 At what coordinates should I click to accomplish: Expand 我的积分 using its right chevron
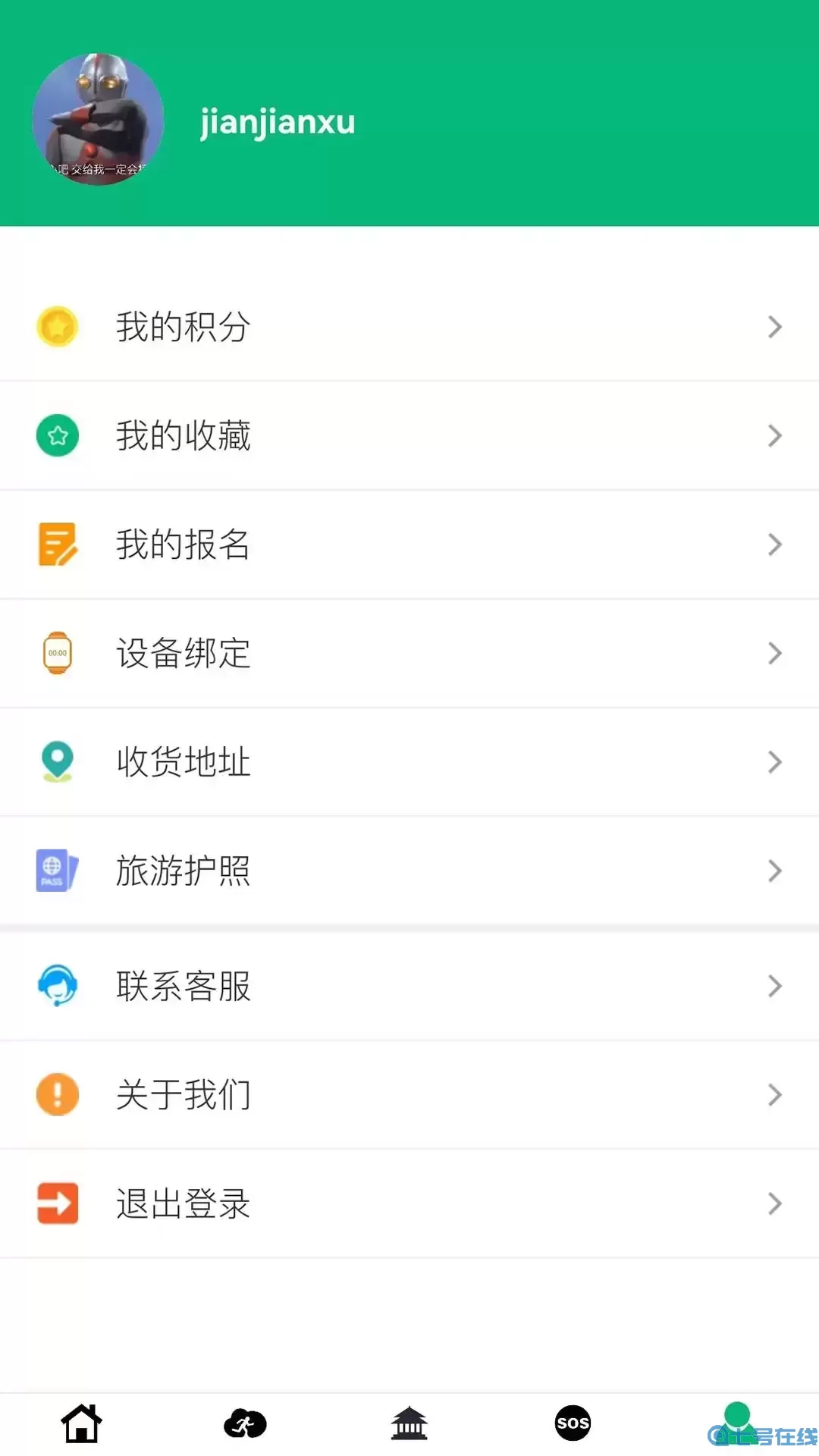click(775, 326)
